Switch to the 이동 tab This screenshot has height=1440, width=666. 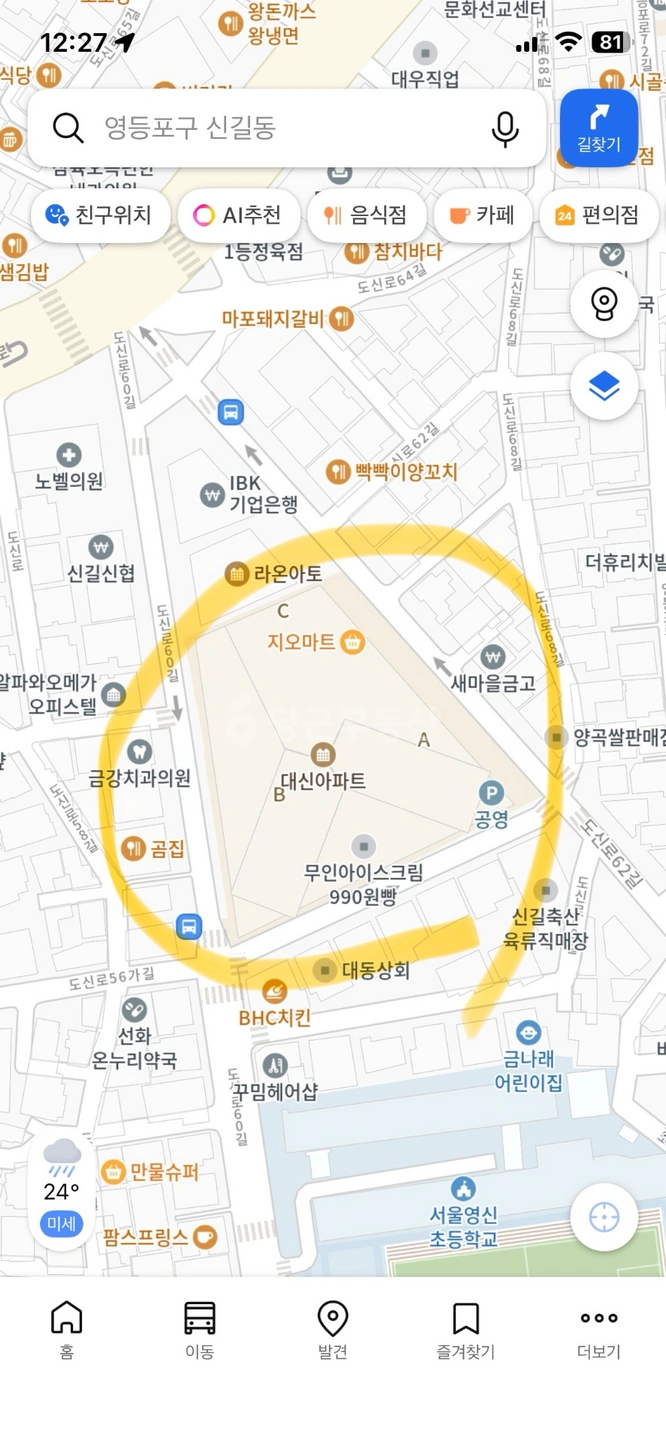(199, 1331)
